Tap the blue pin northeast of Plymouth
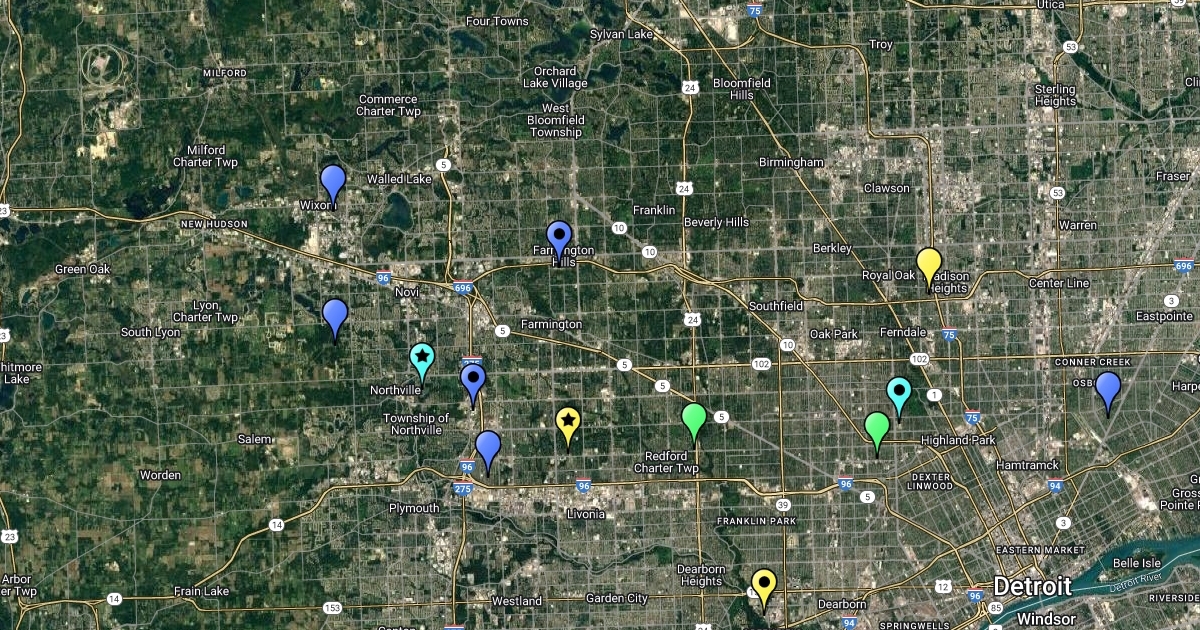The width and height of the screenshot is (1200, 630). [488, 447]
